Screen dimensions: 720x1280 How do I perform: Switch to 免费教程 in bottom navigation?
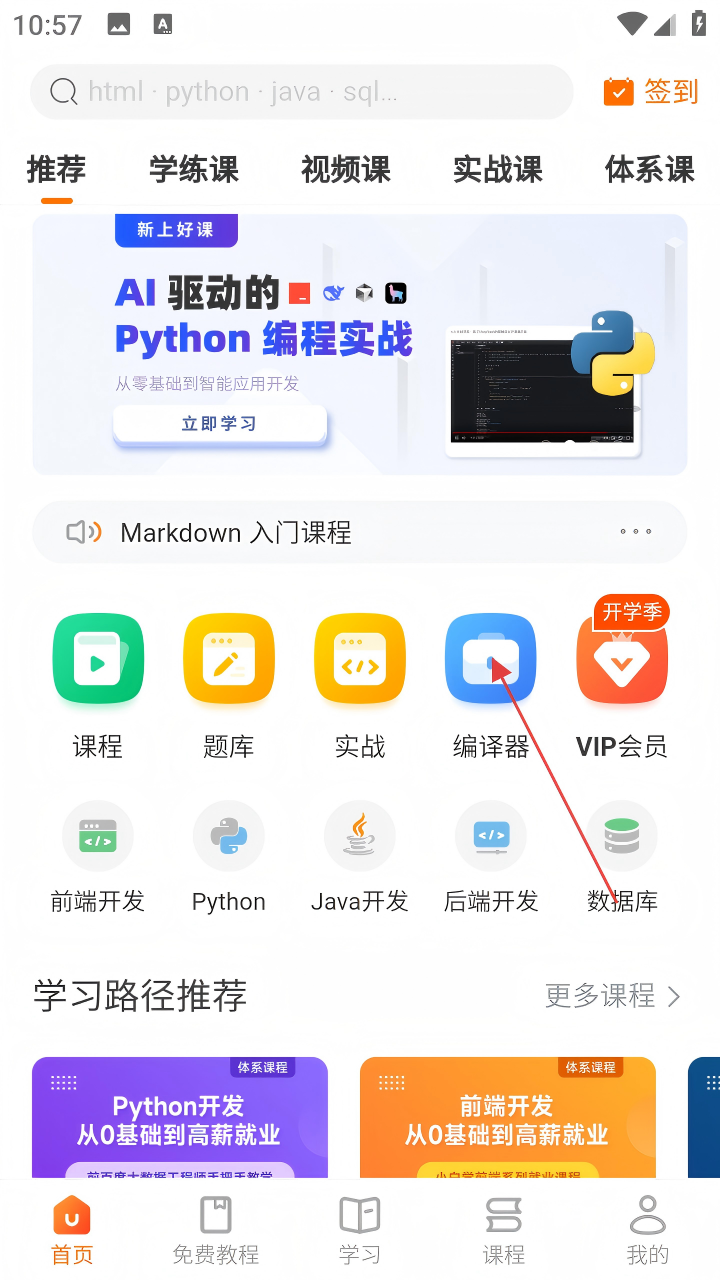pos(216,1230)
